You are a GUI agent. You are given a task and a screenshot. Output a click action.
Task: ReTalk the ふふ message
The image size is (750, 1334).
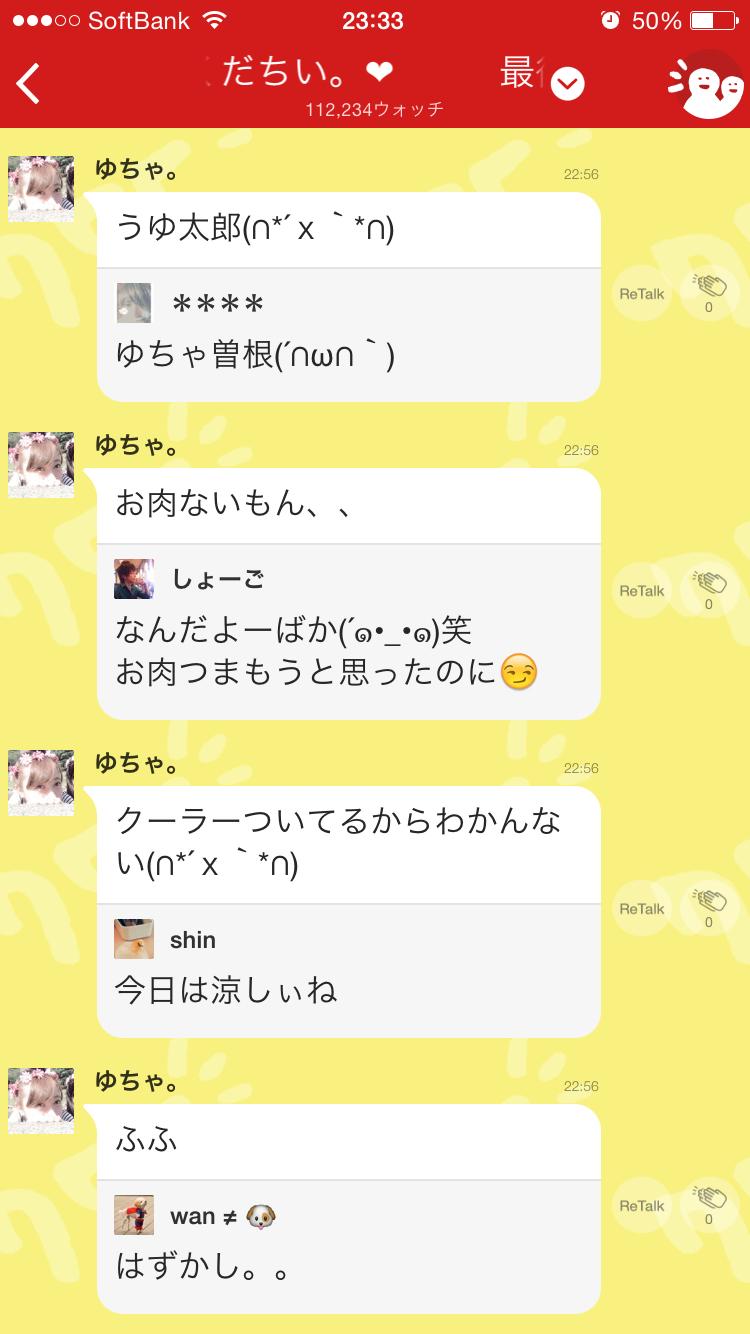641,1206
